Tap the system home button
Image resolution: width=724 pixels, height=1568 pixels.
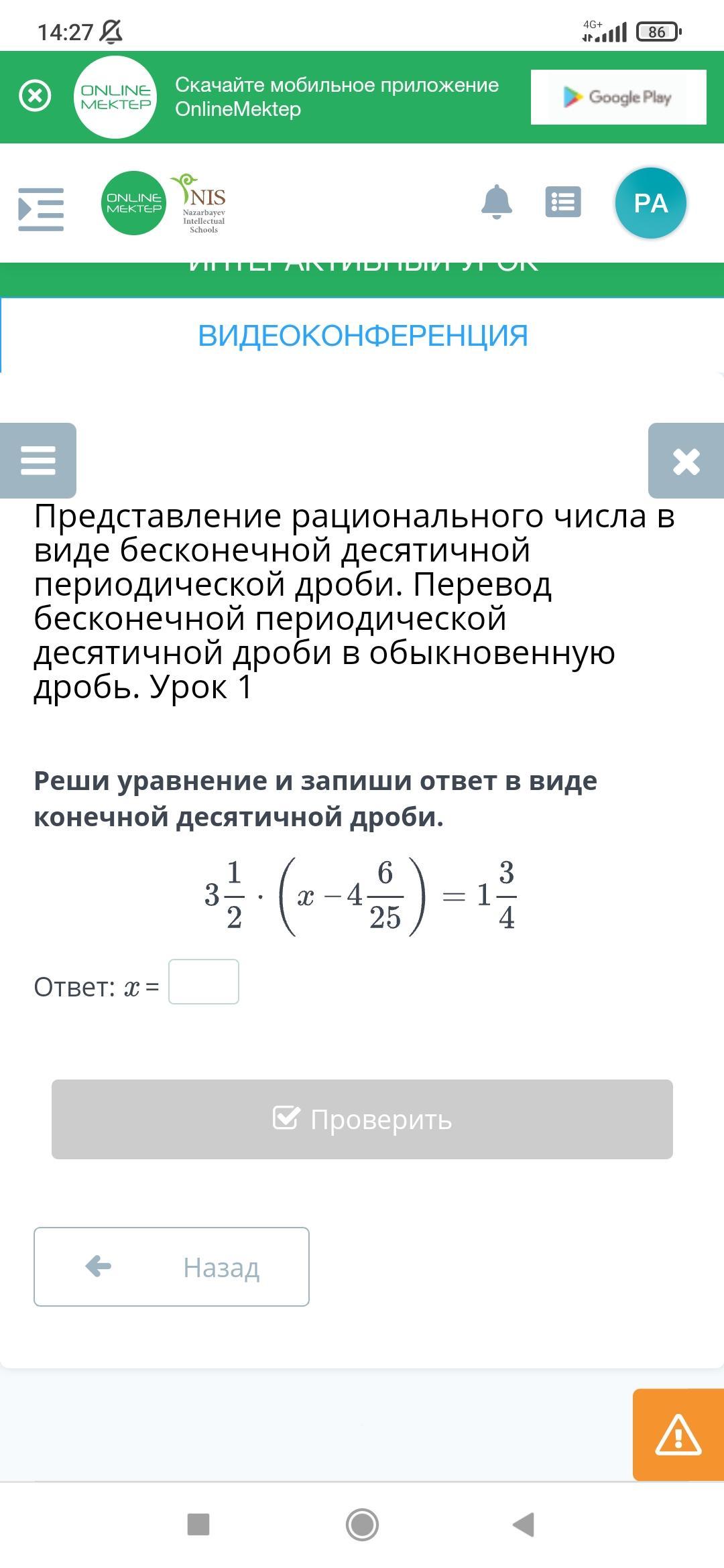point(362,1524)
